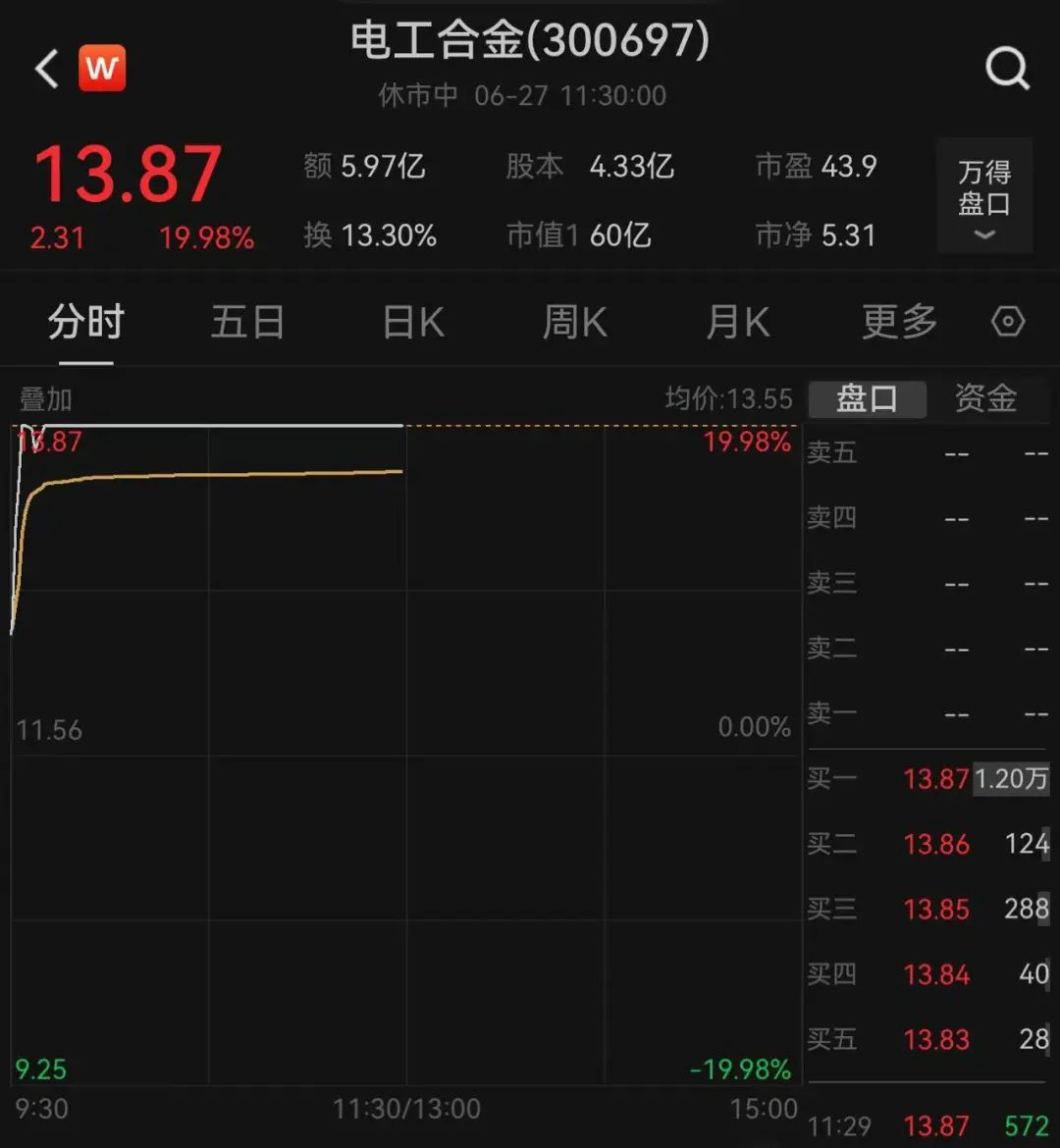Expand the 万得盘口 panel
Viewport: 1060px width, 1148px height.
[x=984, y=197]
